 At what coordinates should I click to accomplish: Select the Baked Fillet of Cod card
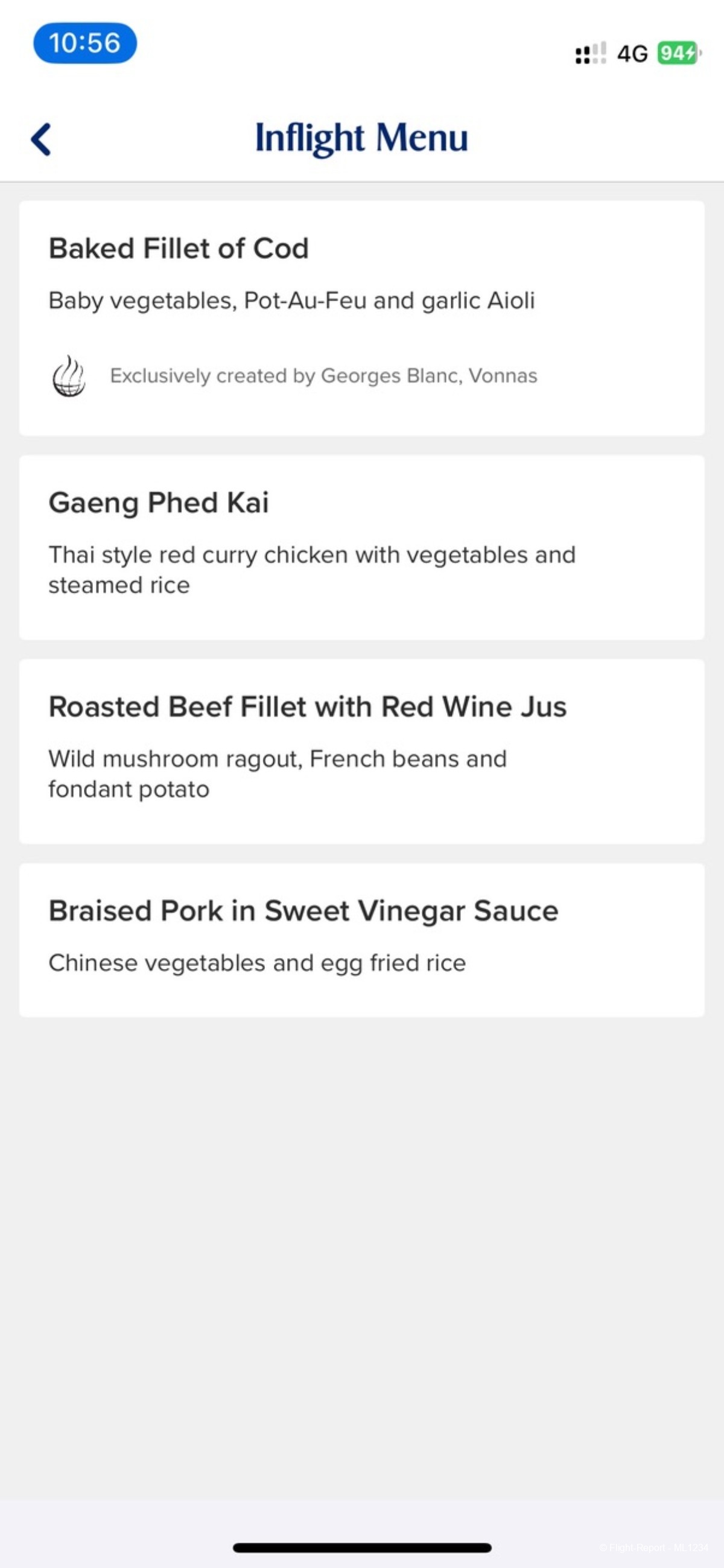(x=361, y=318)
